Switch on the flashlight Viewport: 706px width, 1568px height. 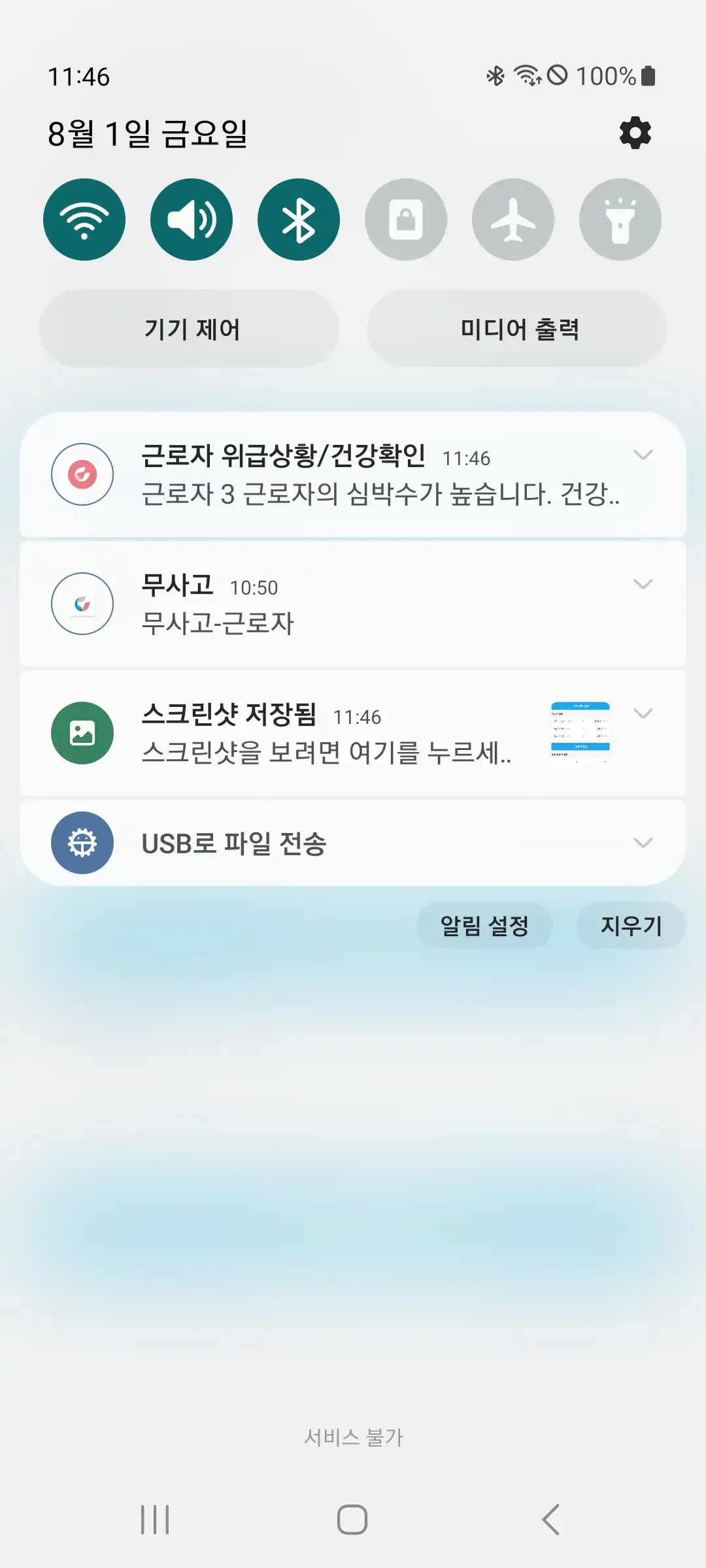620,220
